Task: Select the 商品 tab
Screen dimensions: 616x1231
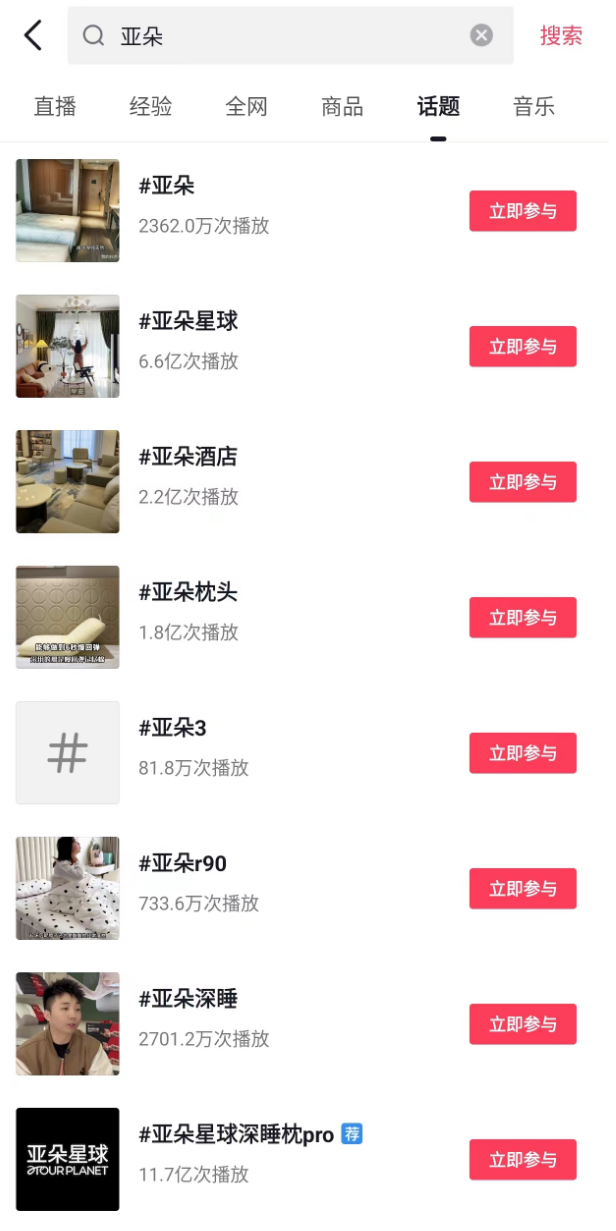Action: click(x=342, y=107)
